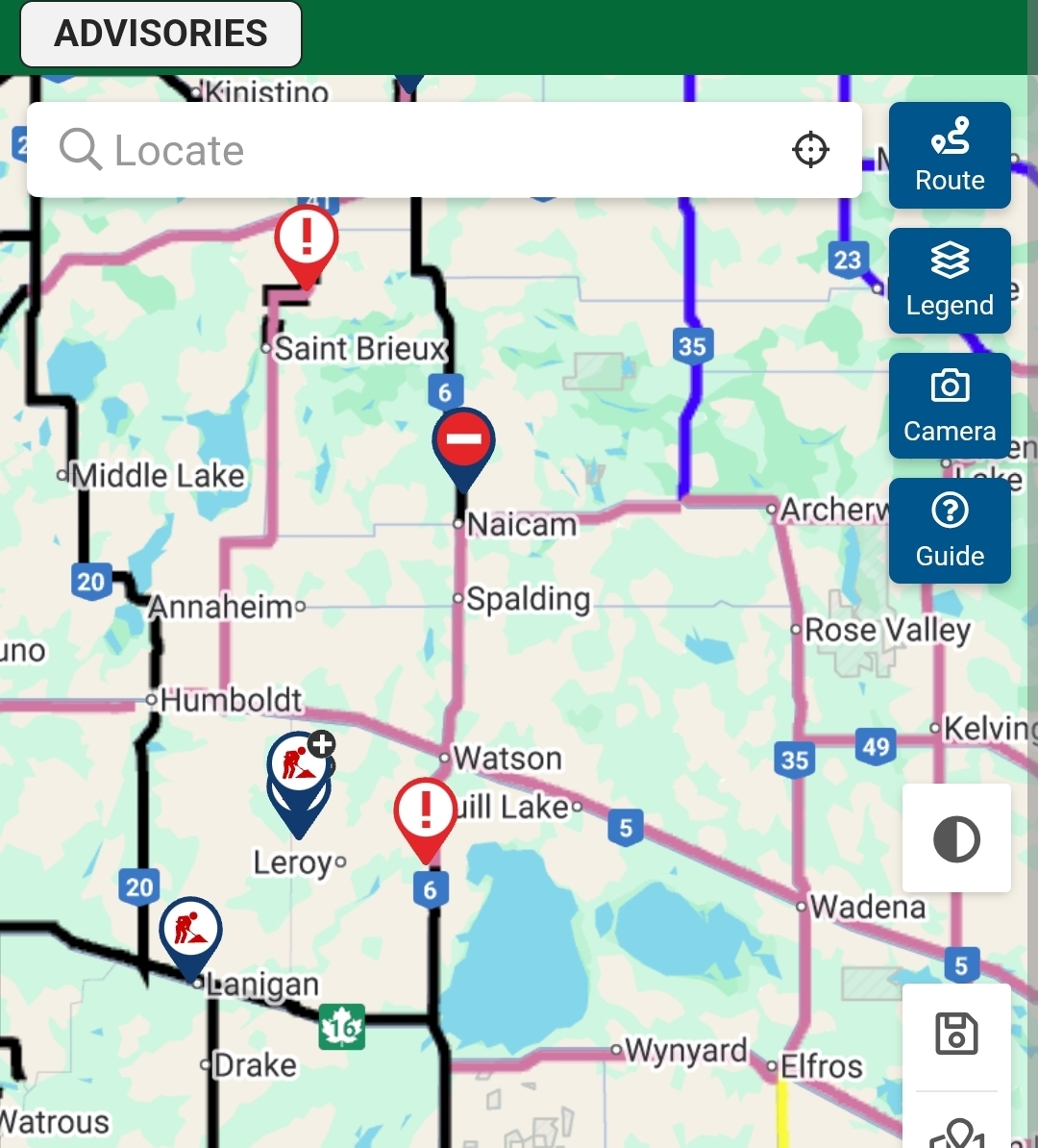Viewport: 1038px width, 1148px height.
Task: Open the Route planner
Action: [950, 156]
